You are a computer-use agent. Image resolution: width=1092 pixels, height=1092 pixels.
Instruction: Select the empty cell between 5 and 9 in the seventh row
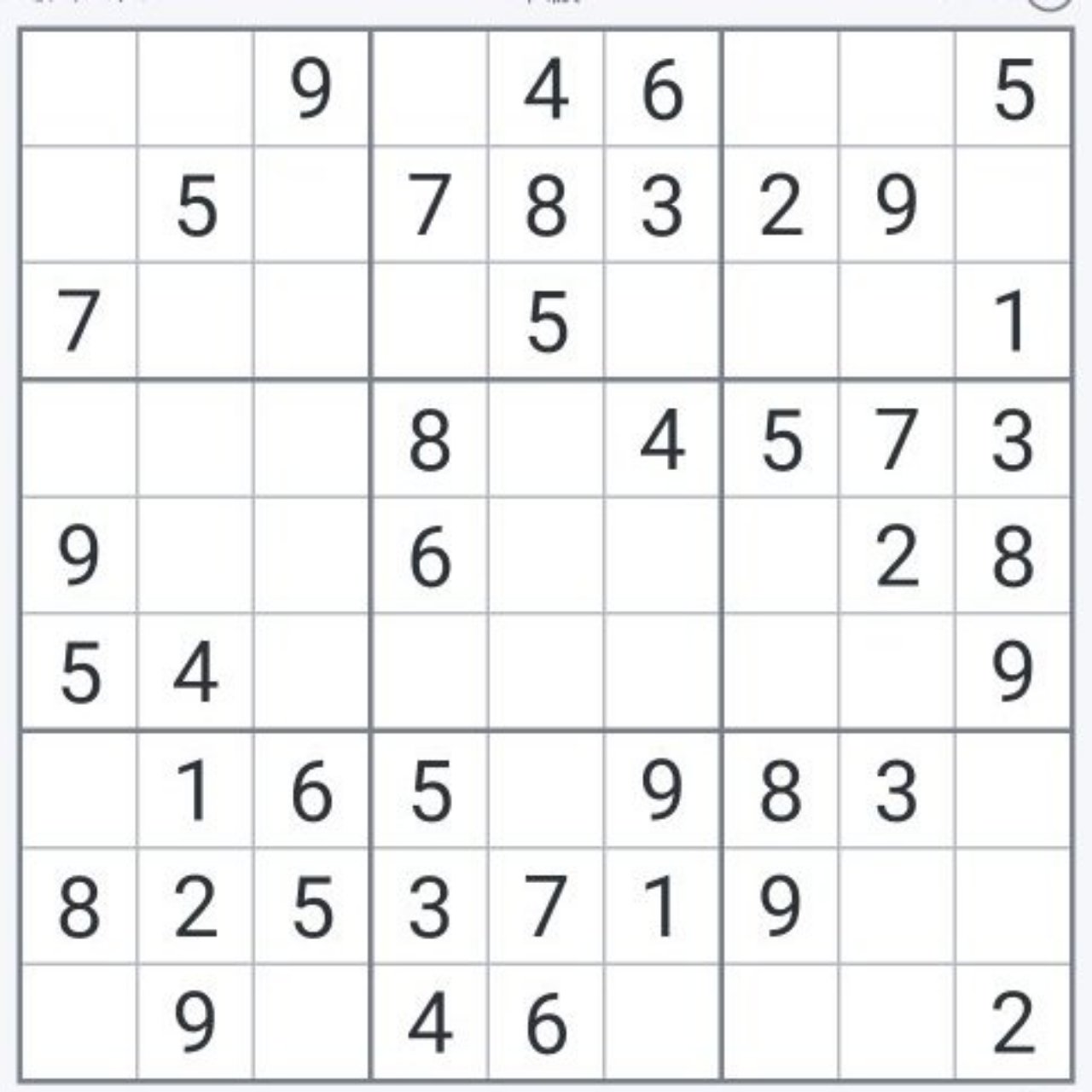[x=546, y=790]
